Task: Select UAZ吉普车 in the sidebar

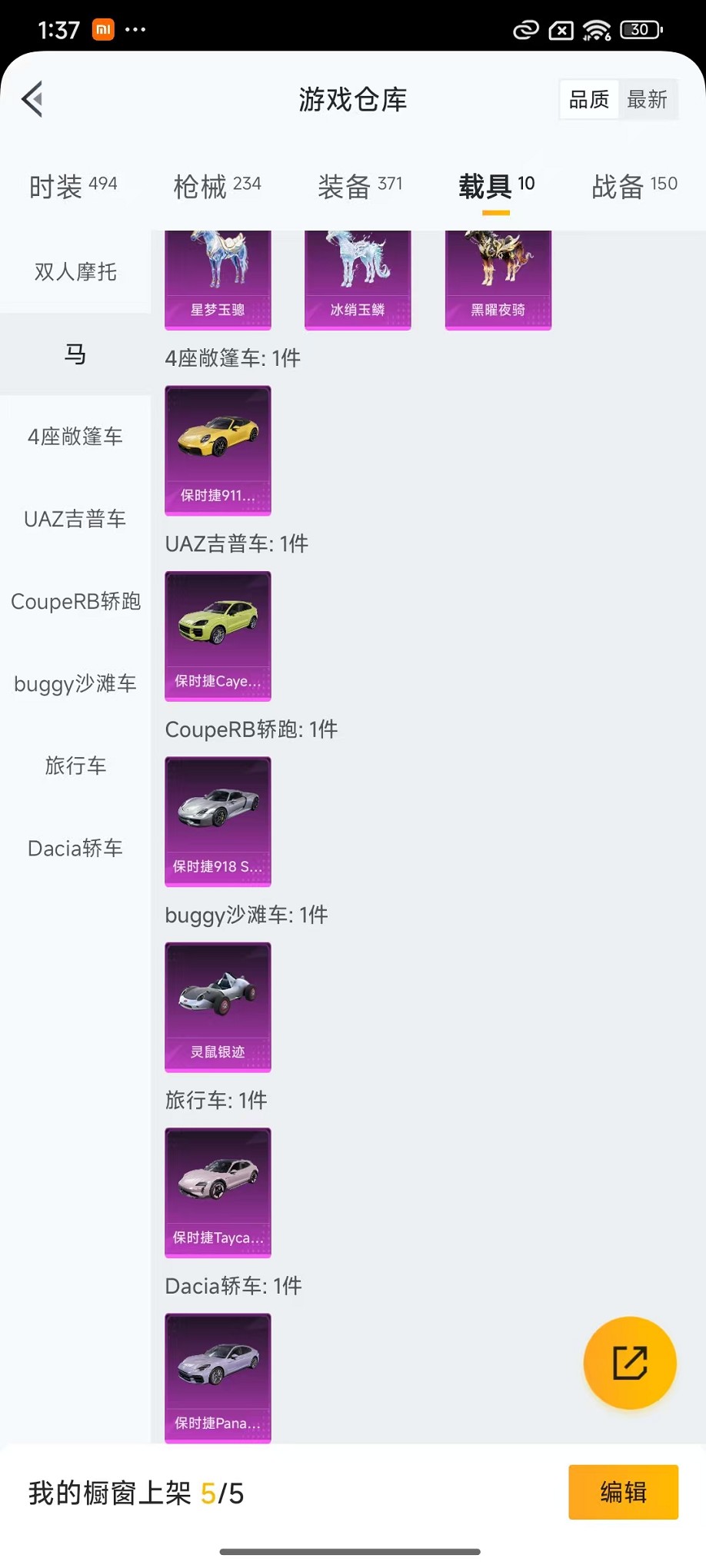Action: click(x=75, y=519)
